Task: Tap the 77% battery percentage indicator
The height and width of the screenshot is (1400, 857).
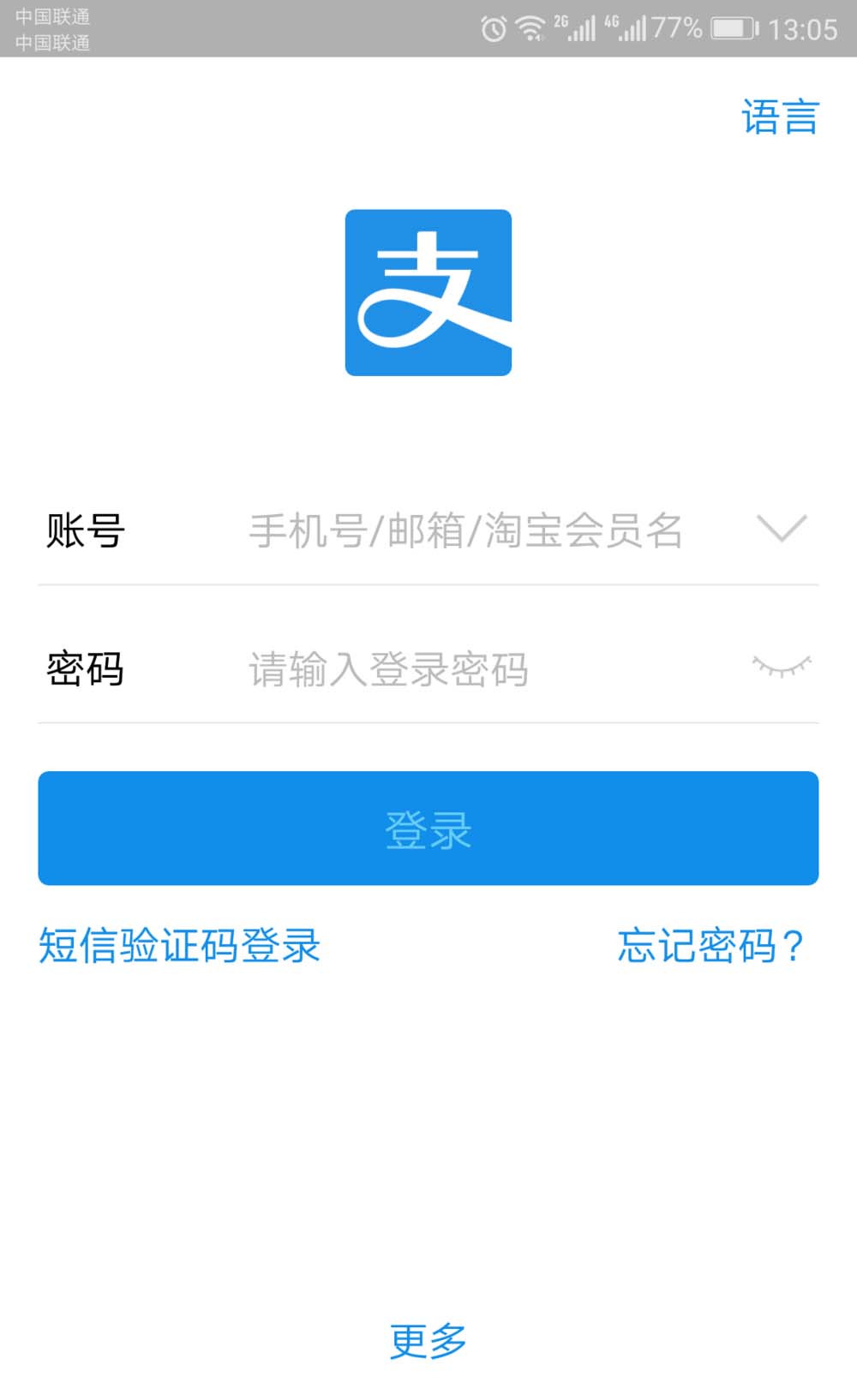Action: click(676, 27)
